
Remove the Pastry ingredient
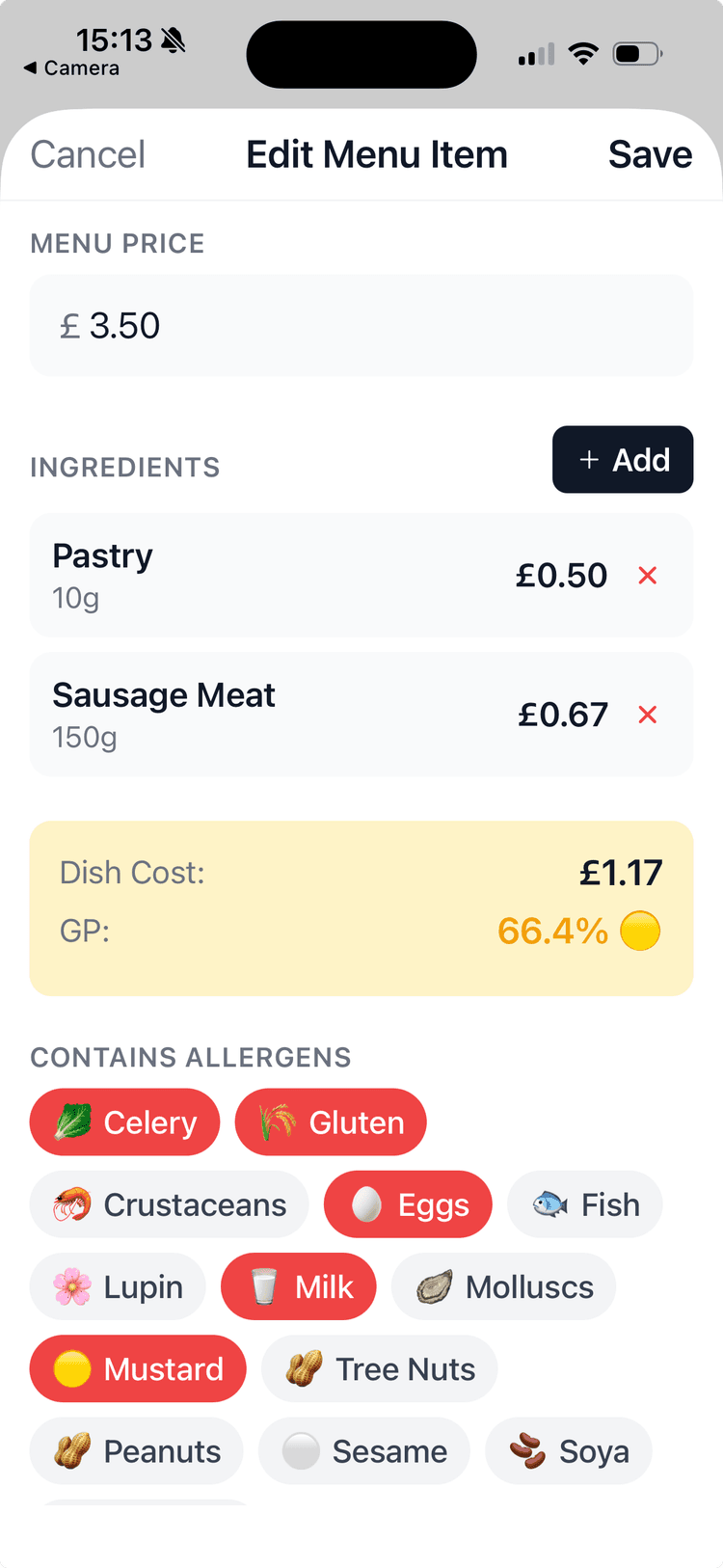pos(647,575)
